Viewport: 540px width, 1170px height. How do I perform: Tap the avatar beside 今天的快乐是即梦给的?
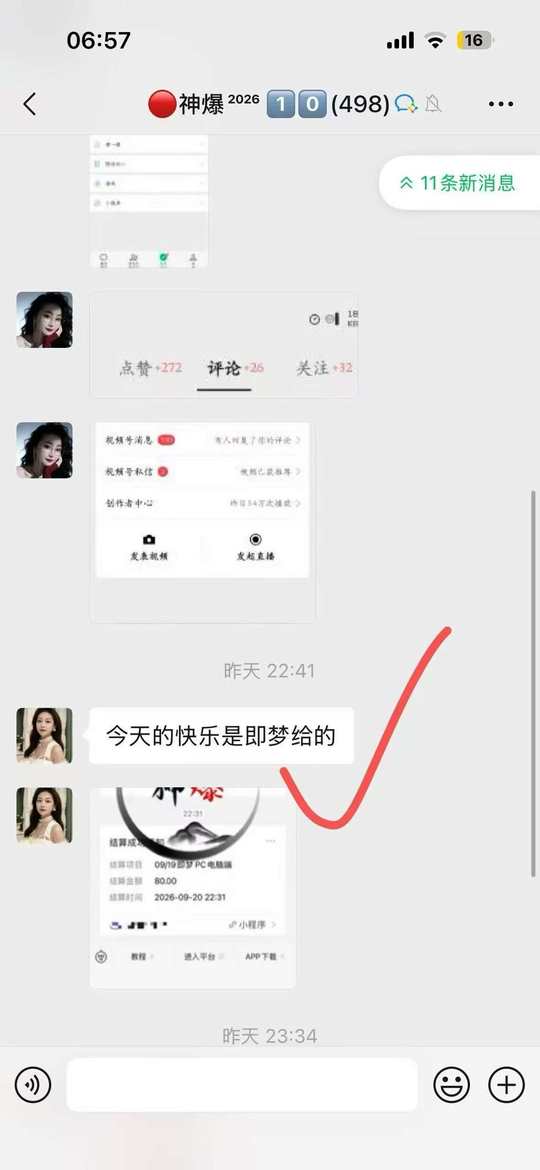coord(45,736)
